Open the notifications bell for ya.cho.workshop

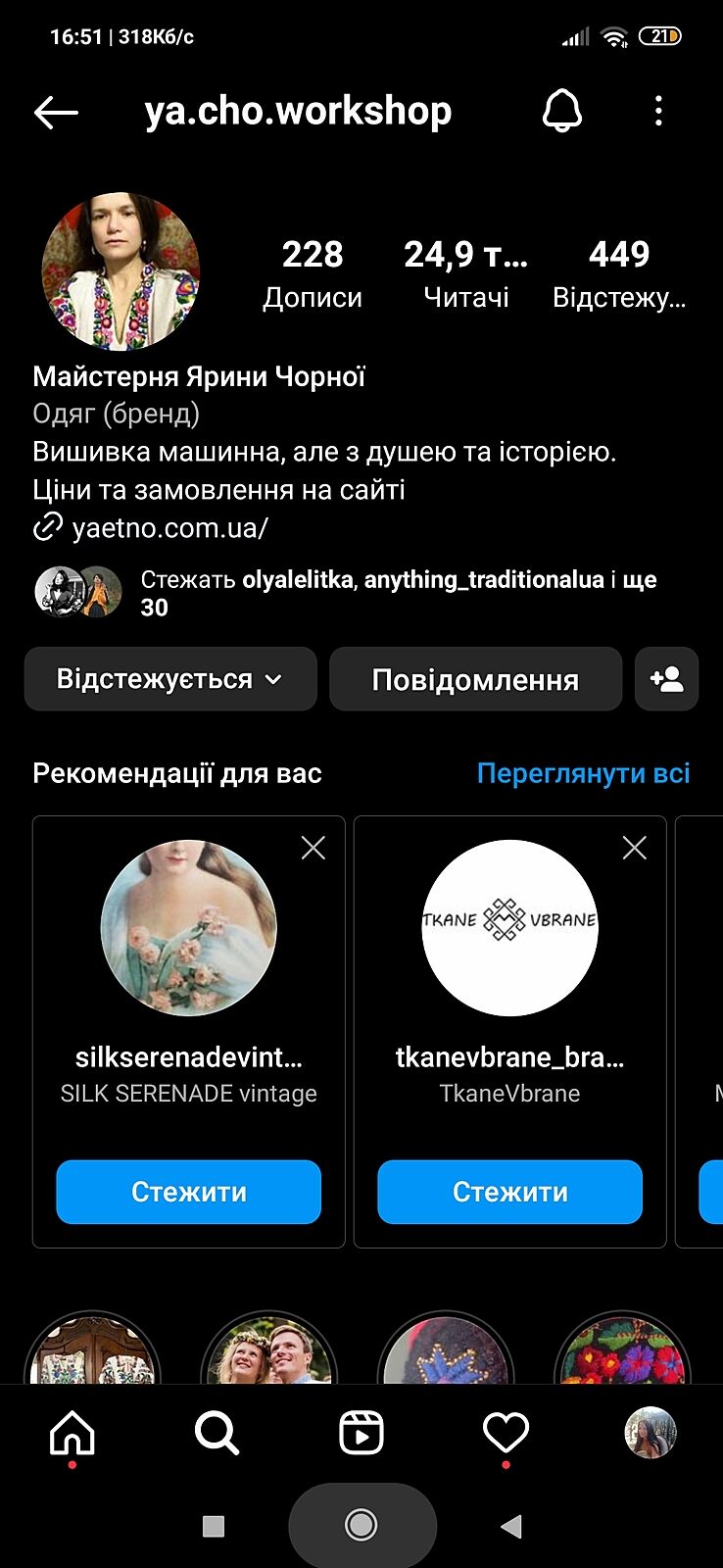point(561,112)
